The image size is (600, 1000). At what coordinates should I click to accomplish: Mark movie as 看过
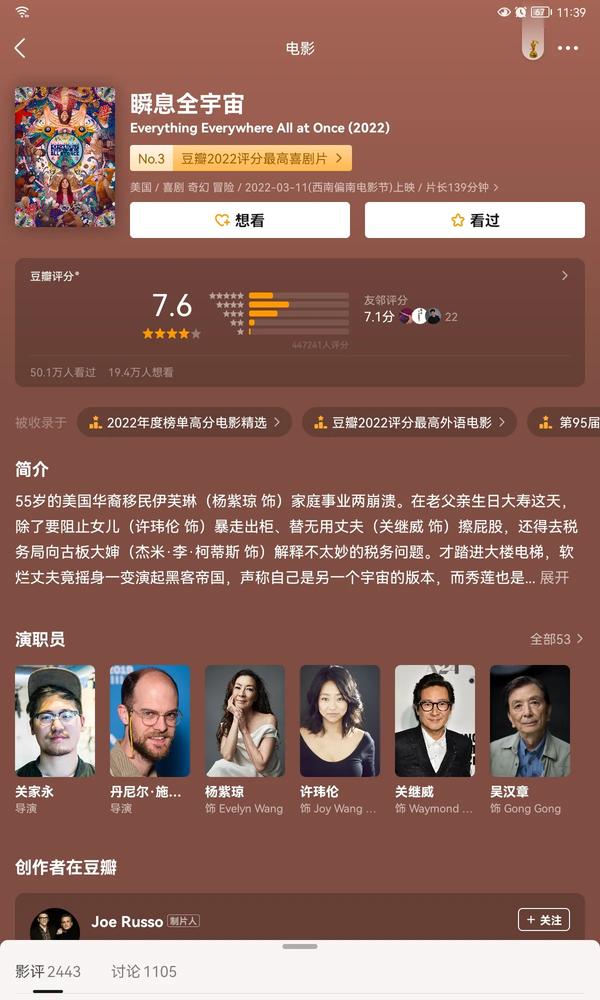(x=474, y=220)
